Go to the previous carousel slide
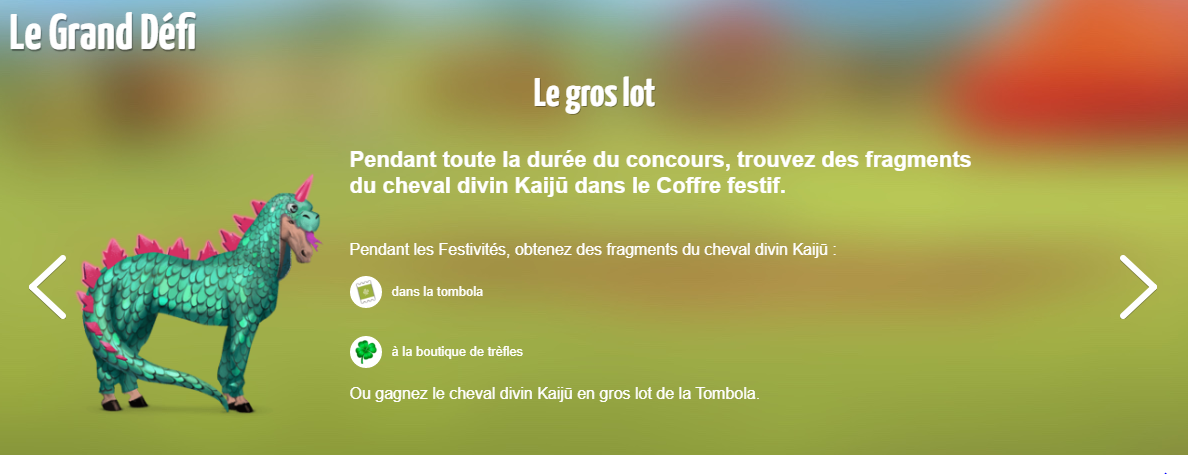This screenshot has width=1188, height=474. (47, 287)
